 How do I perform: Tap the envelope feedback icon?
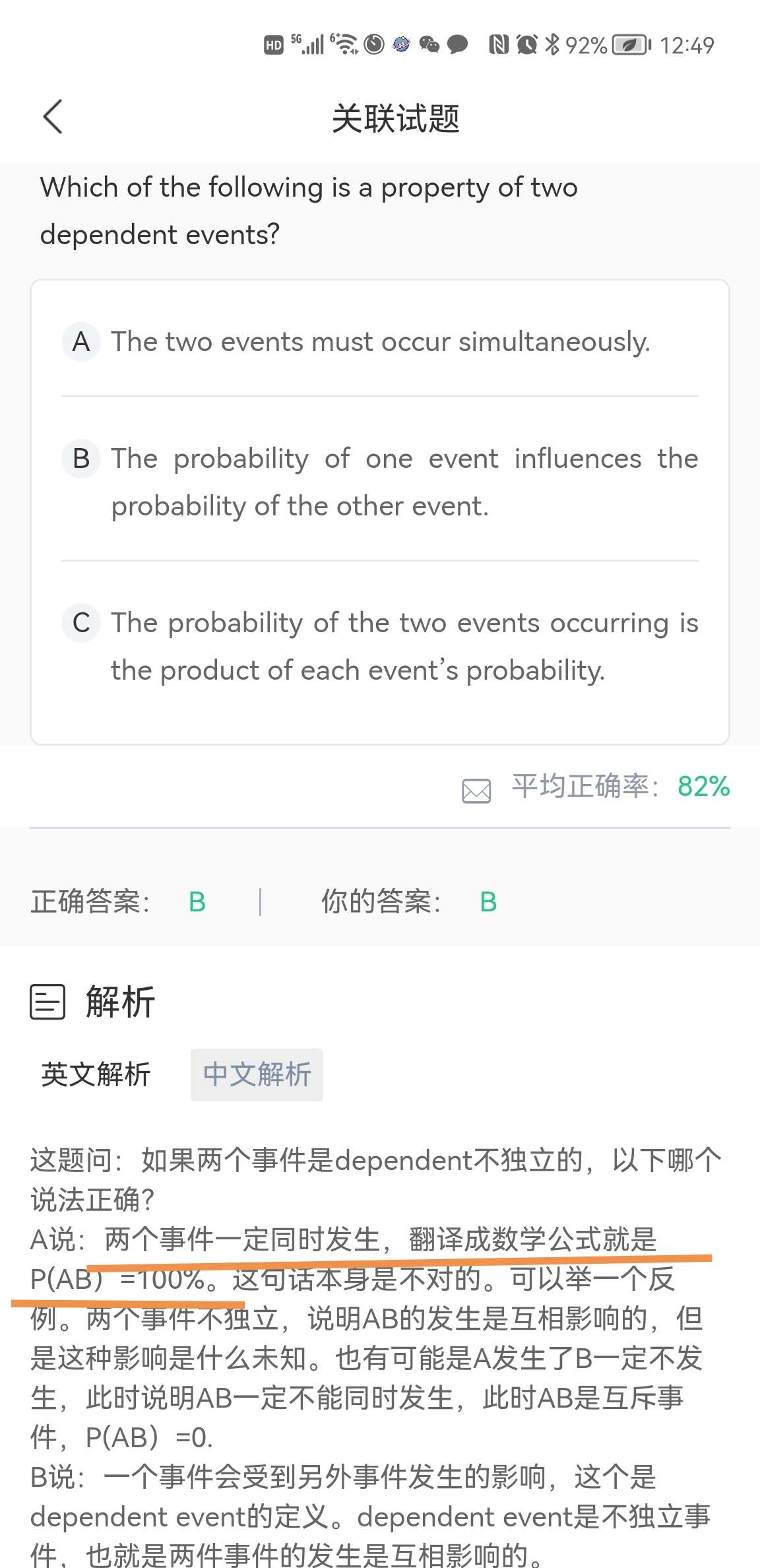tap(476, 791)
